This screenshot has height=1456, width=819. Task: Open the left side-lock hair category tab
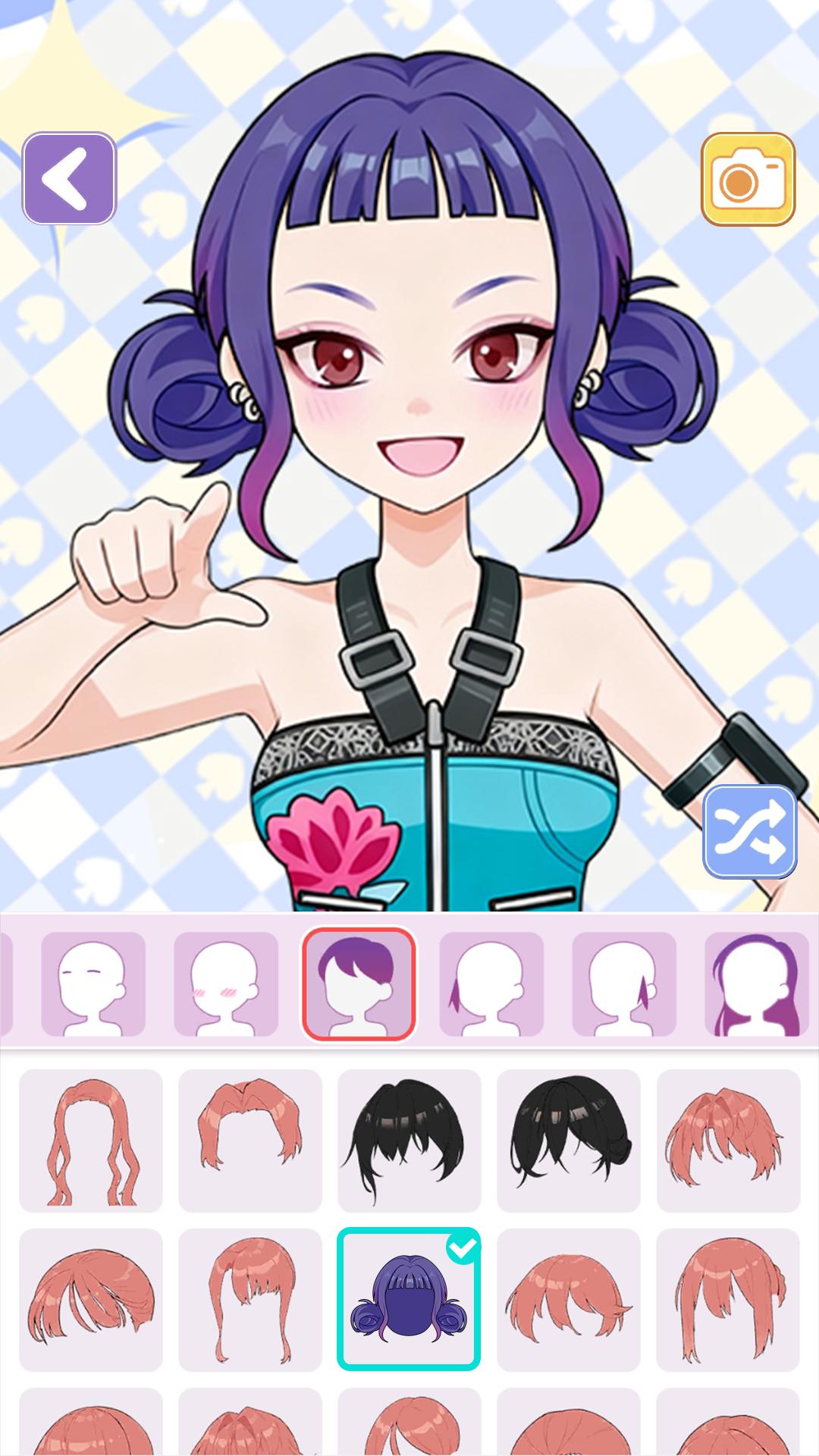tap(491, 984)
